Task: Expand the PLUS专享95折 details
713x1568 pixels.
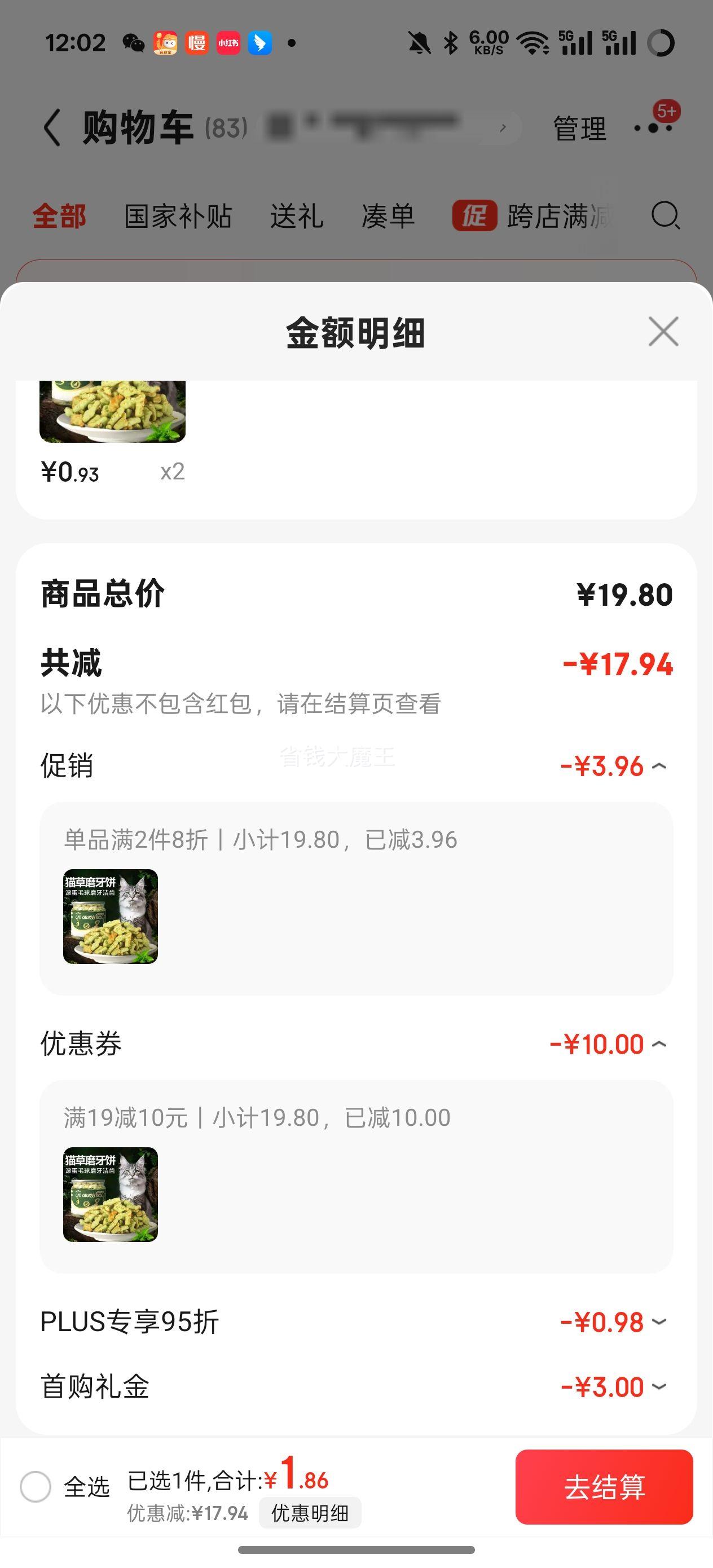Action: [659, 1322]
